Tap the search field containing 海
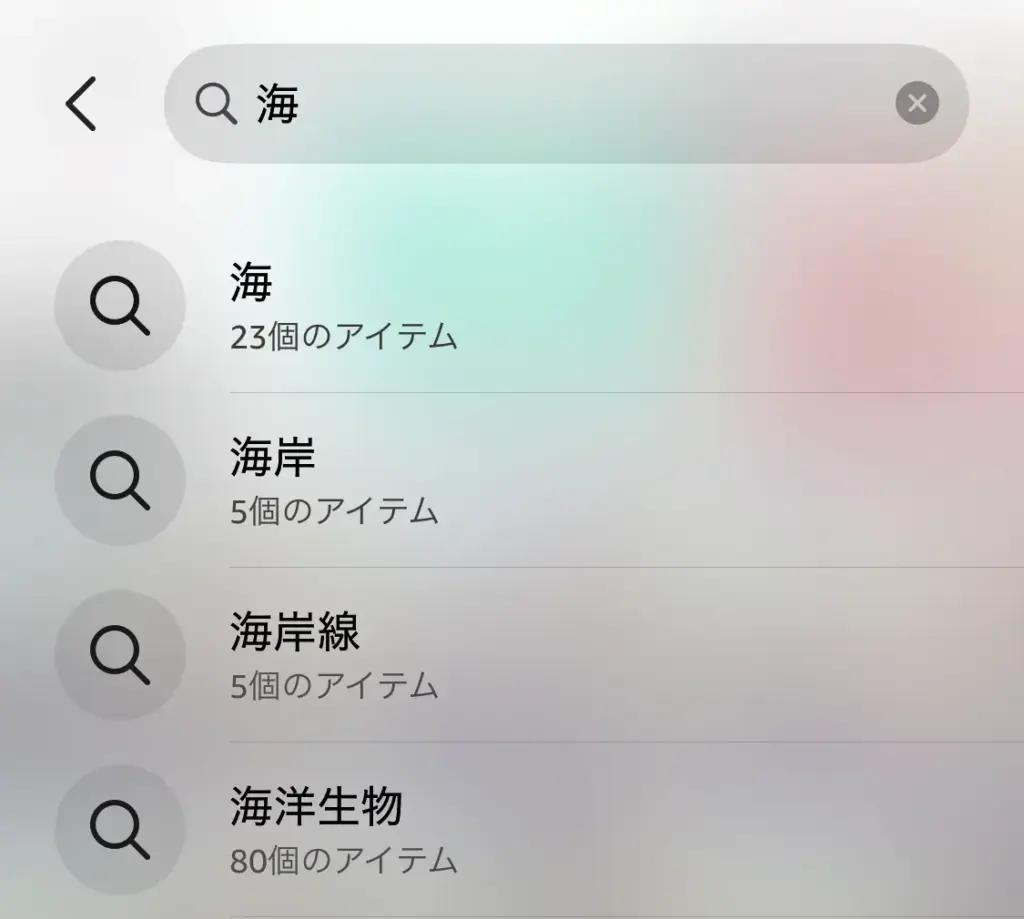 pos(560,104)
